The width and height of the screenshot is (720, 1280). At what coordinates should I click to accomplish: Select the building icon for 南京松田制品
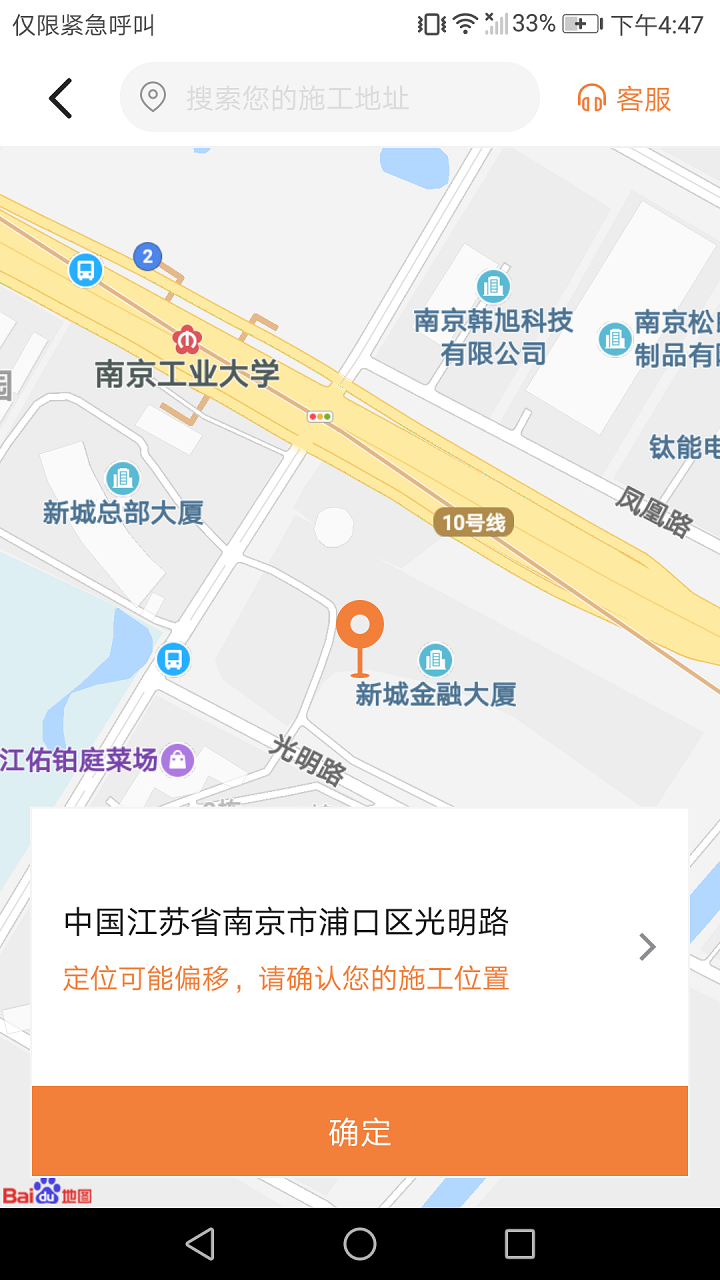(615, 339)
